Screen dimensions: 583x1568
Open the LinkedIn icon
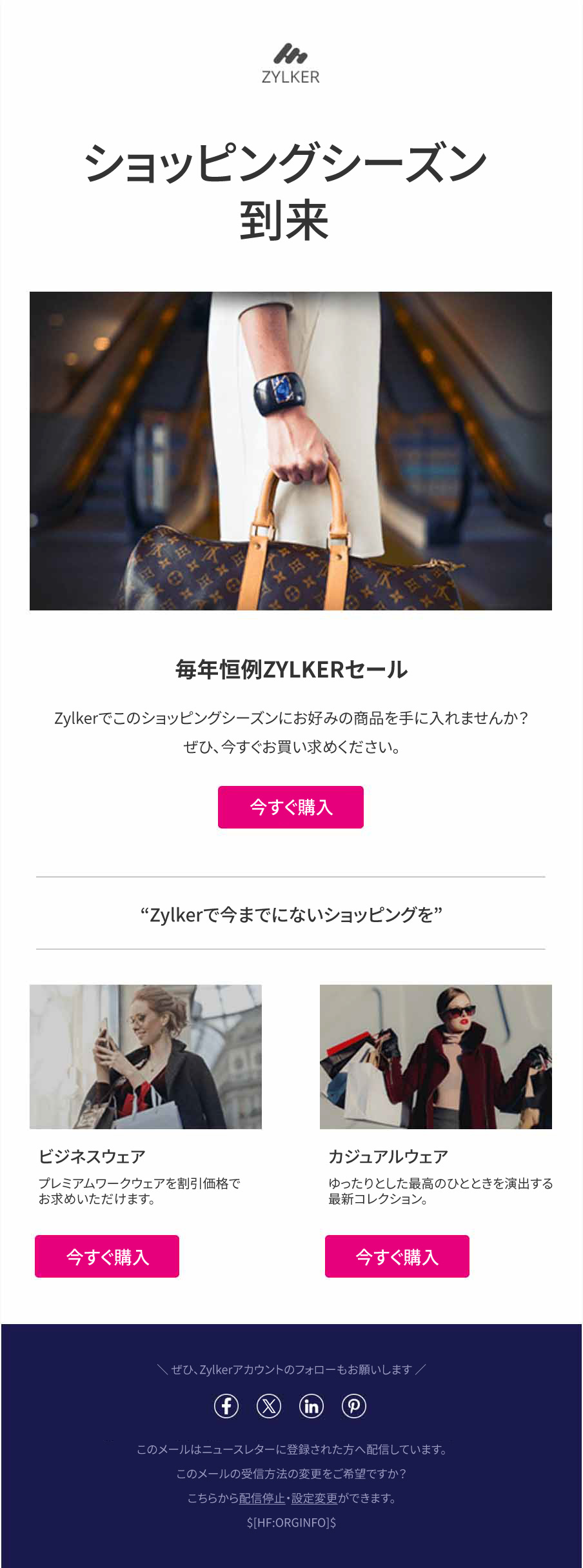311,1406
